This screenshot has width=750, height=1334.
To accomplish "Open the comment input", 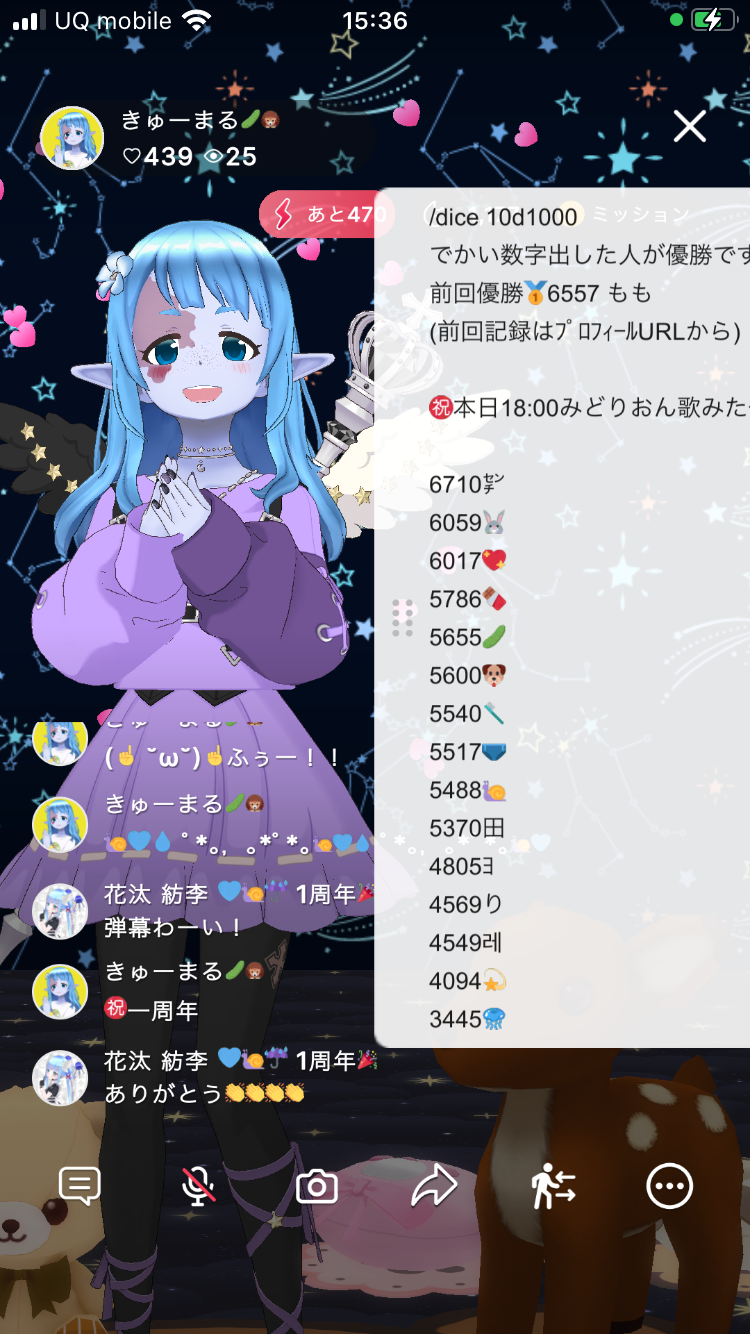I will click(x=80, y=1186).
